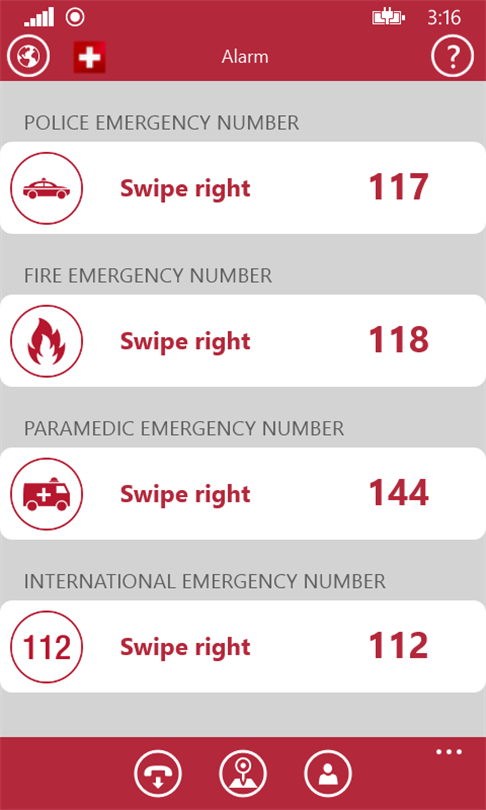Tap the Swiss flag icon
This screenshot has height=810, width=486.
(x=89, y=56)
